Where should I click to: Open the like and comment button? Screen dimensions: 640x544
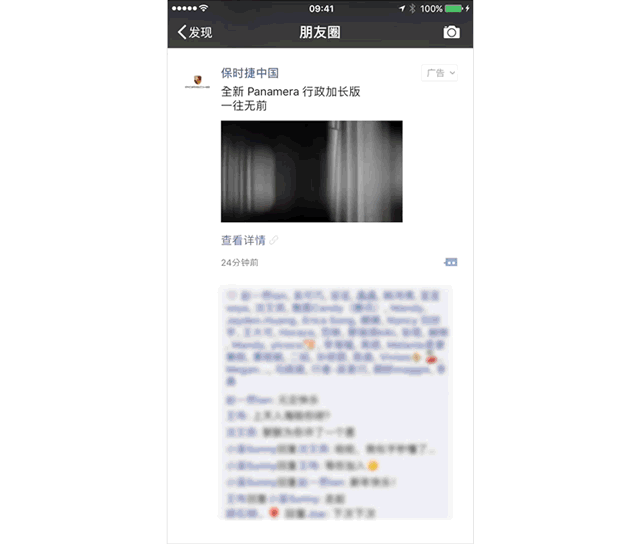coord(451,262)
